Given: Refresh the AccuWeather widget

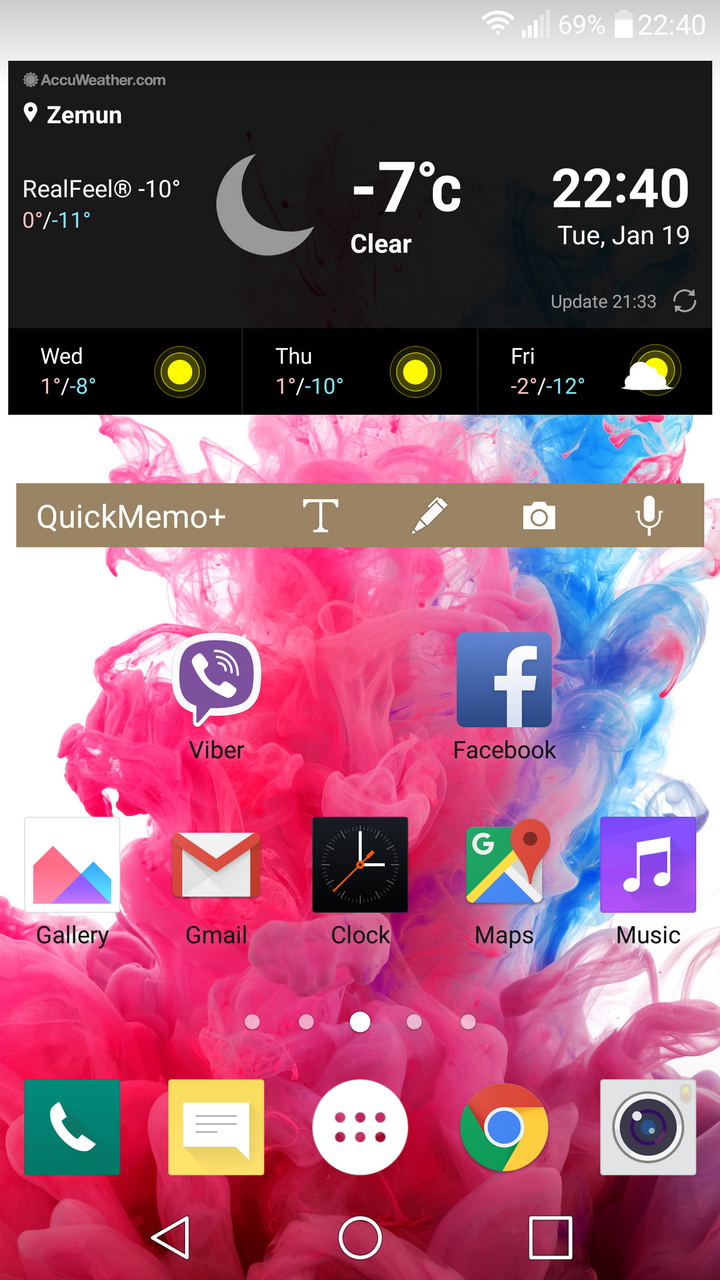Looking at the screenshot, I should click(684, 301).
